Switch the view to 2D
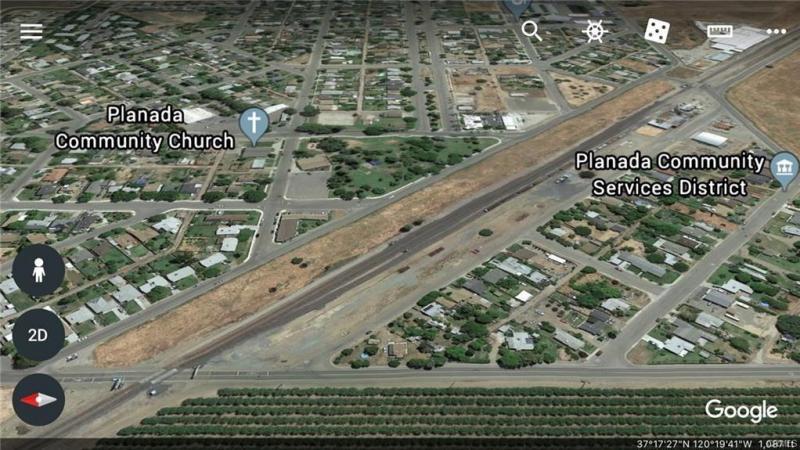The image size is (800, 450). (x=38, y=335)
